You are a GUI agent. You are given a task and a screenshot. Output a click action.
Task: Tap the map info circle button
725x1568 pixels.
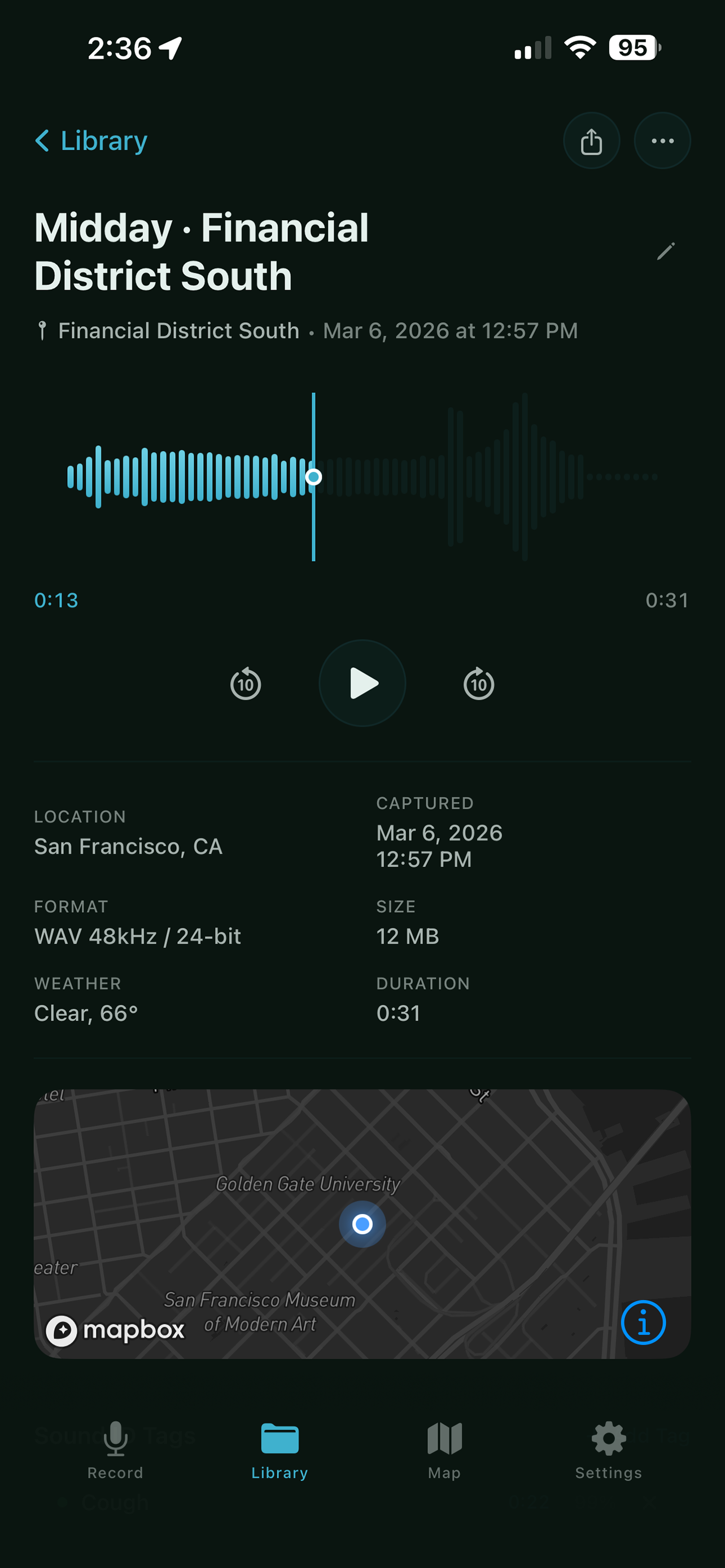coord(644,1321)
